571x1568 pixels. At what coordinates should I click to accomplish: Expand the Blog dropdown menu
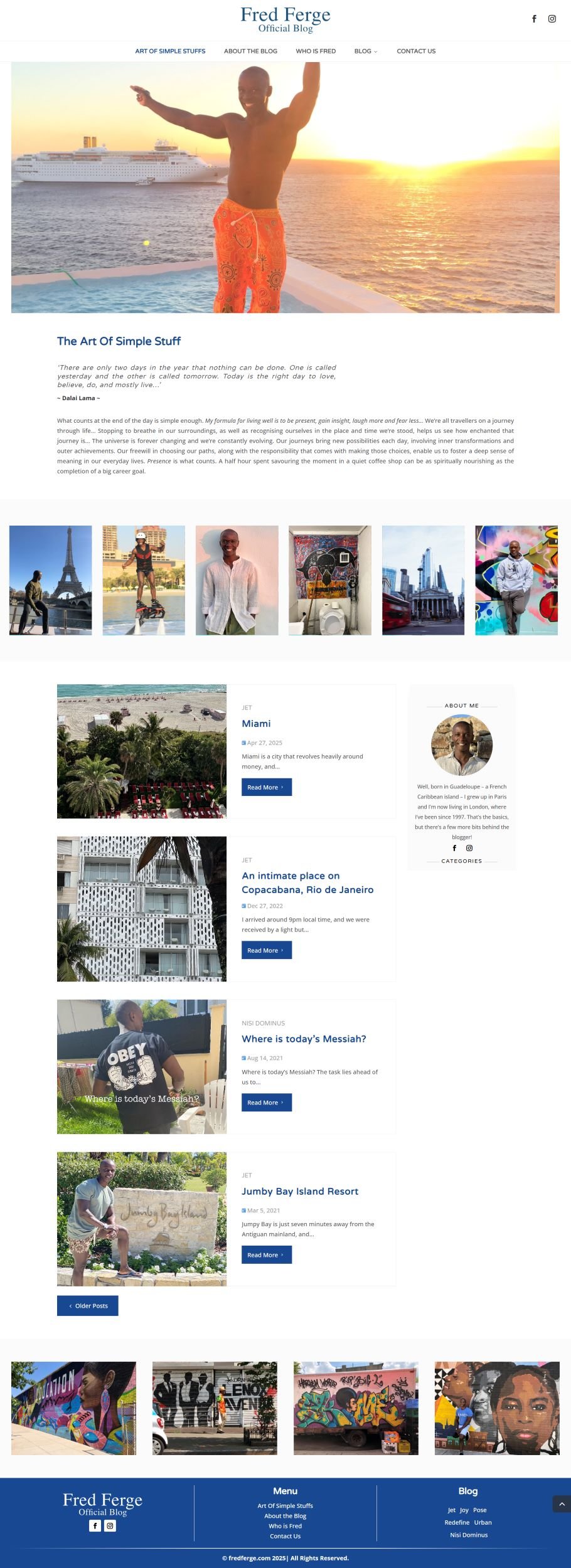pos(365,51)
